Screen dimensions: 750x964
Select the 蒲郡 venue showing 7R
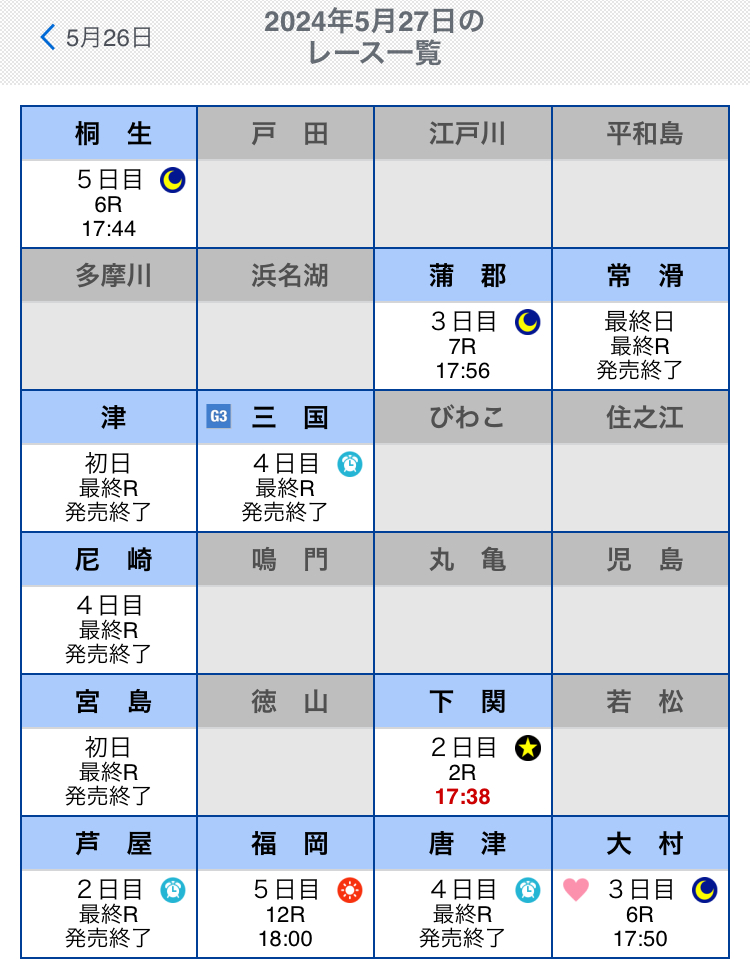[463, 345]
